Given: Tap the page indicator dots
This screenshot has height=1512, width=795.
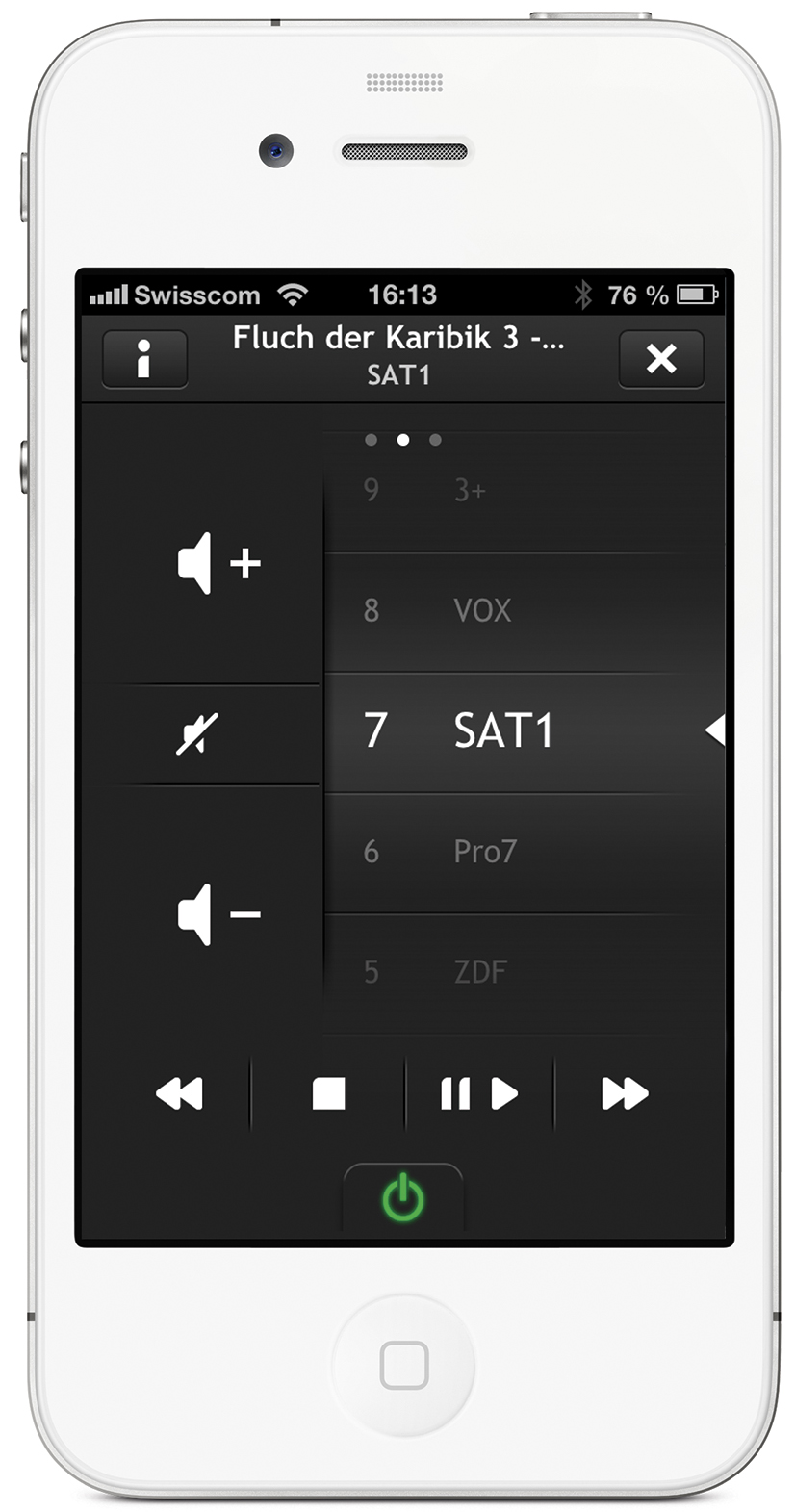Looking at the screenshot, I should coord(403,440).
